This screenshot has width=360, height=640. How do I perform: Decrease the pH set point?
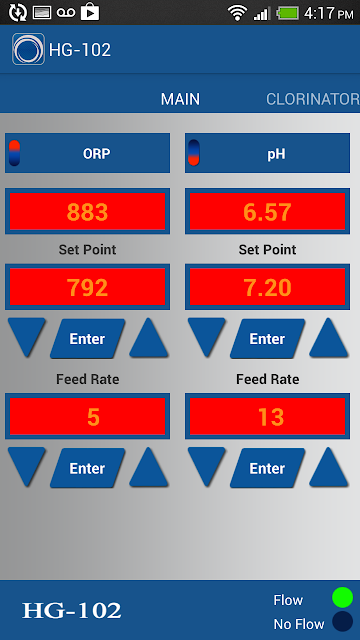207,337
